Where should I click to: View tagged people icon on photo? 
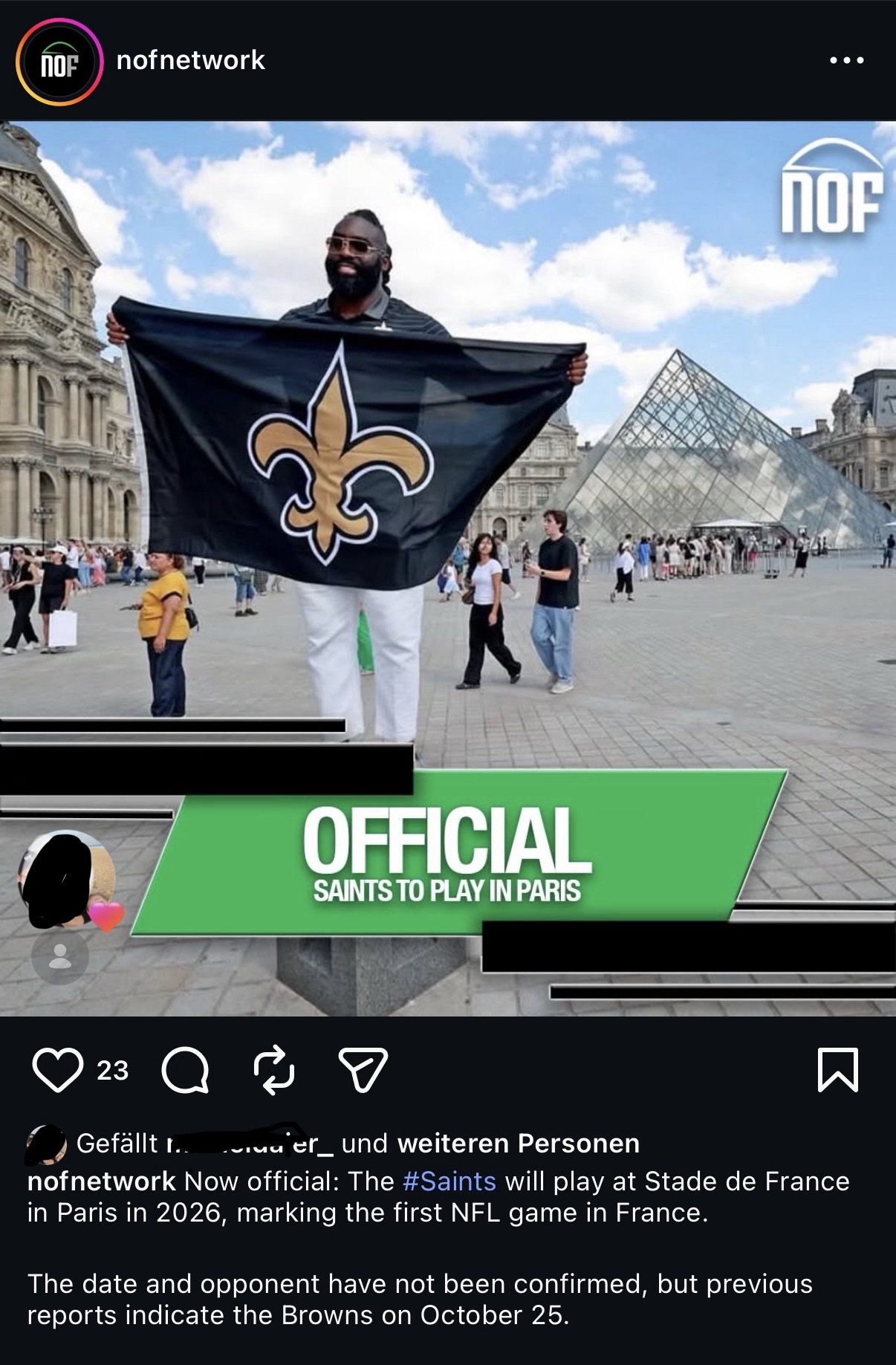(x=60, y=956)
